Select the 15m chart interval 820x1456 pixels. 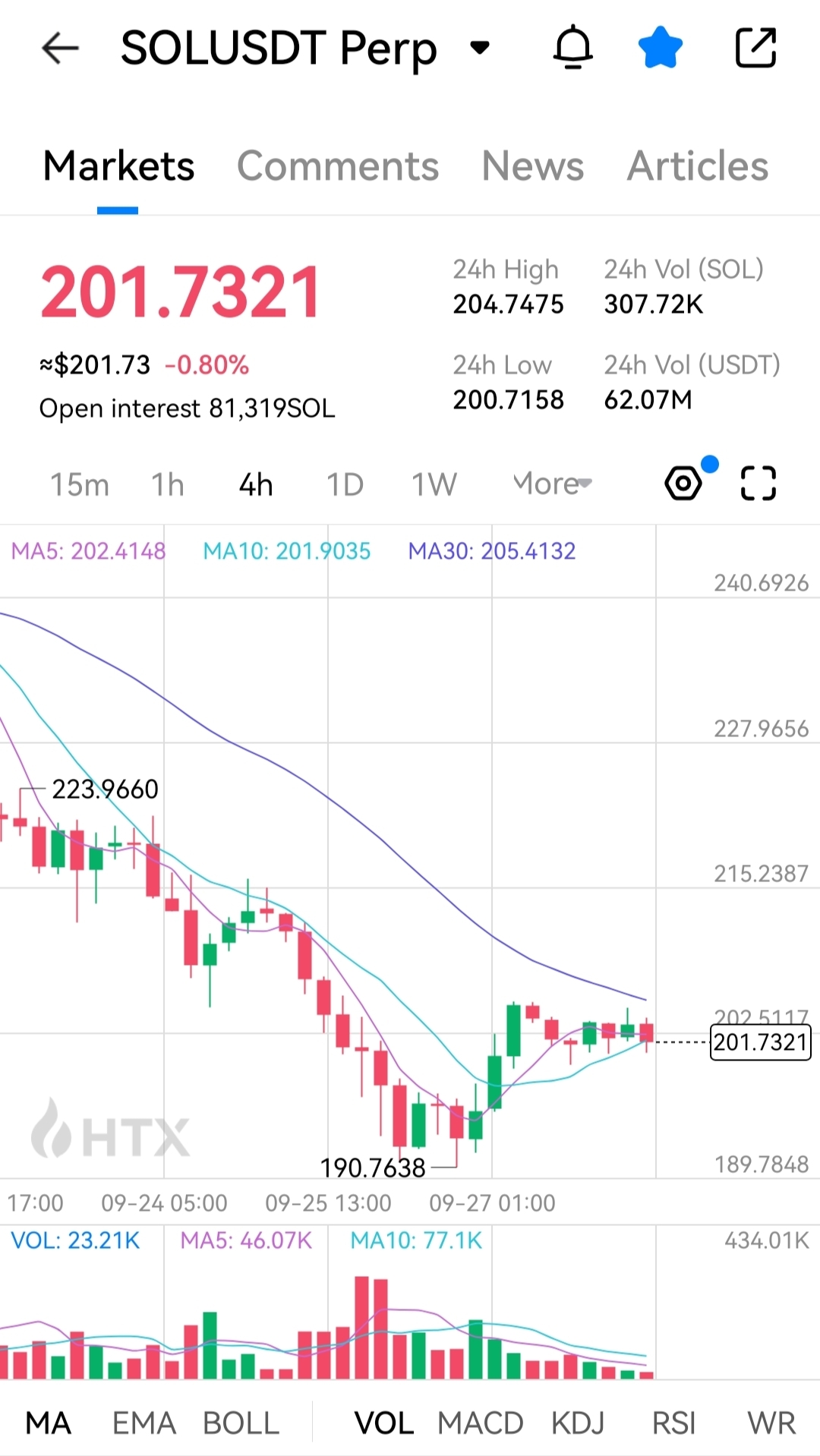click(79, 484)
